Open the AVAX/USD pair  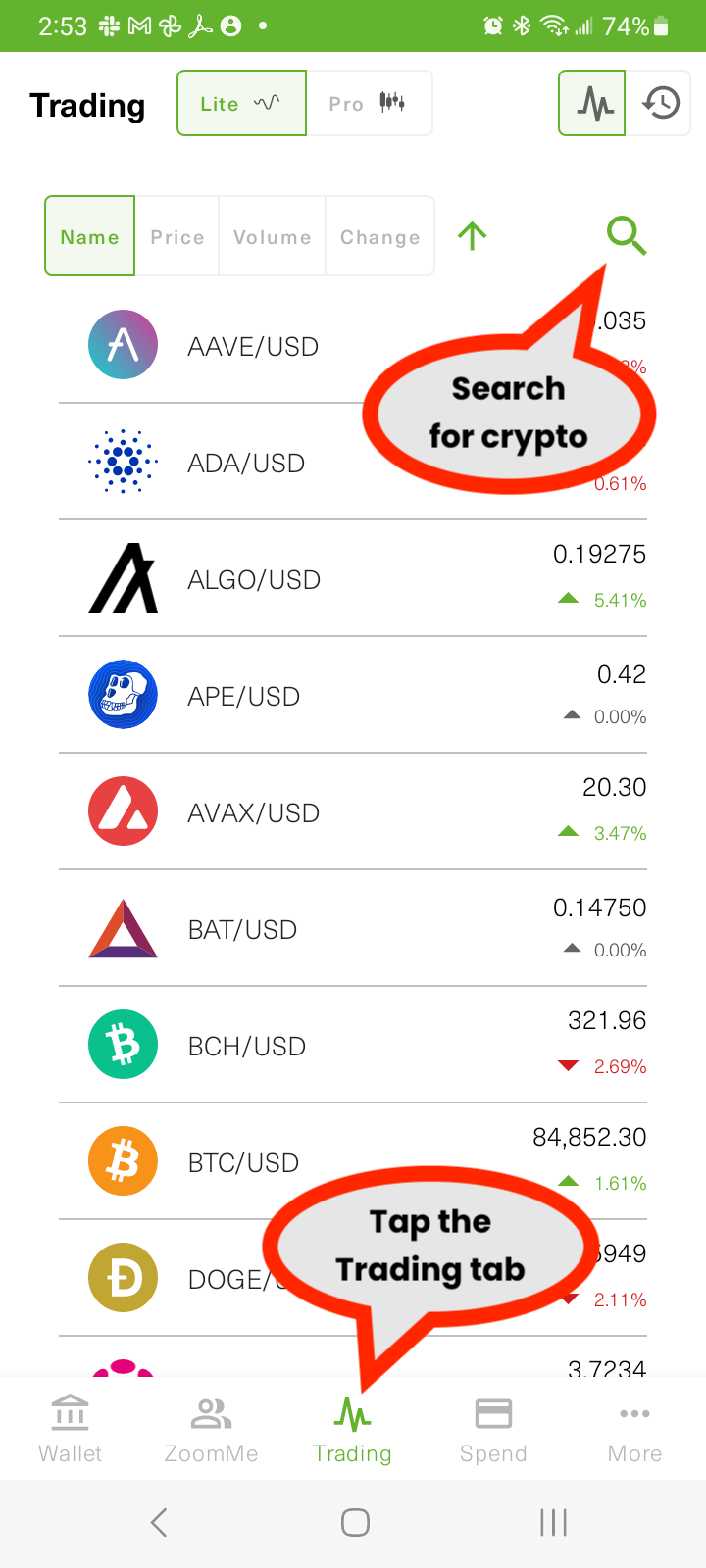(x=254, y=812)
